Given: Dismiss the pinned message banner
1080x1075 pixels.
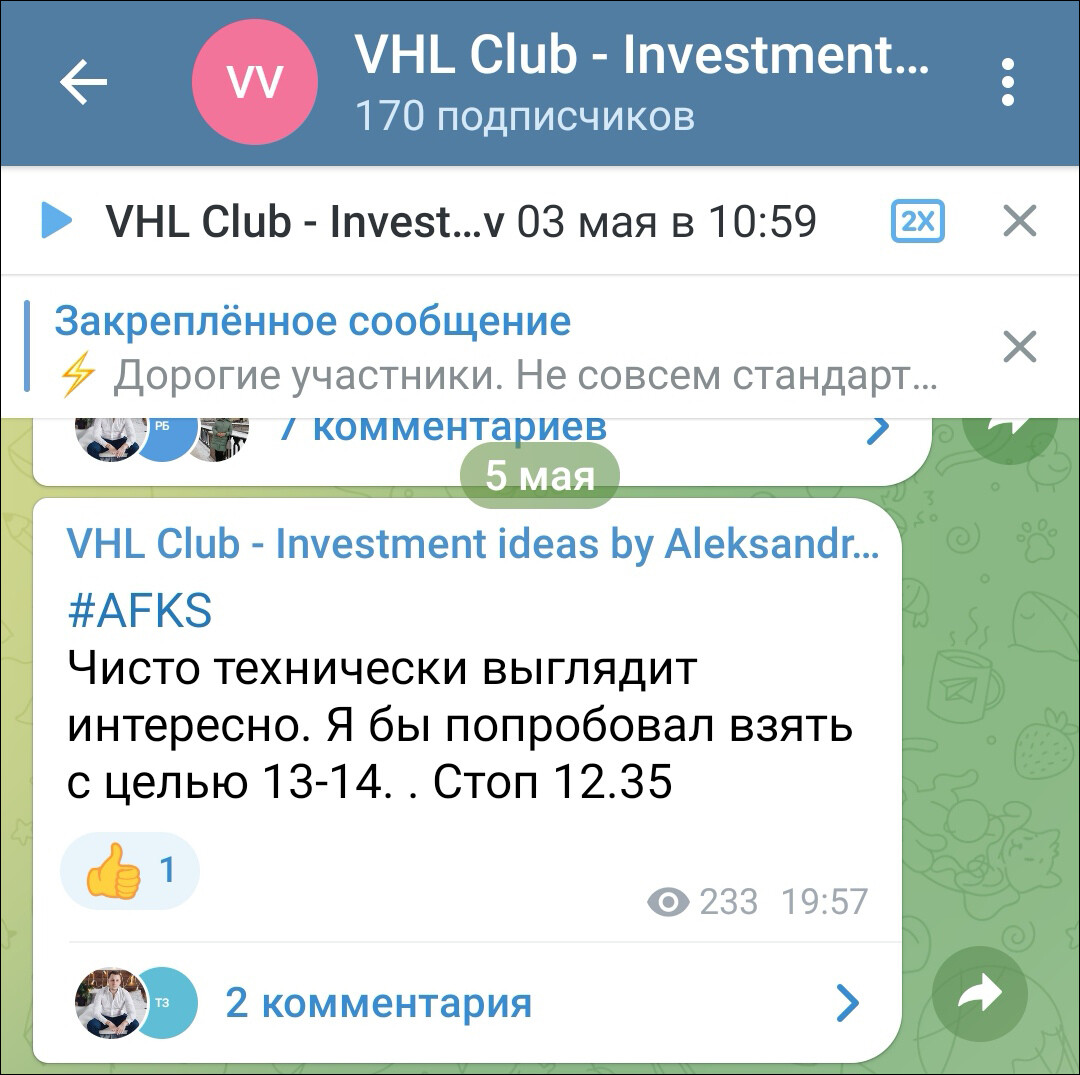Looking at the screenshot, I should 1019,348.
